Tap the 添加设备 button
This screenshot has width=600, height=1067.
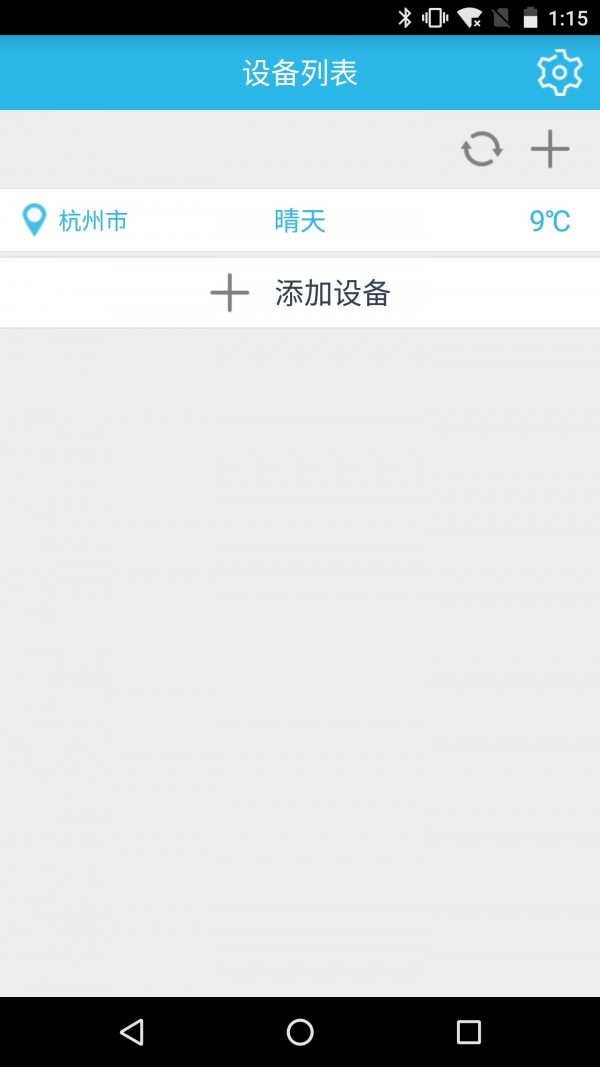pyautogui.click(x=300, y=293)
